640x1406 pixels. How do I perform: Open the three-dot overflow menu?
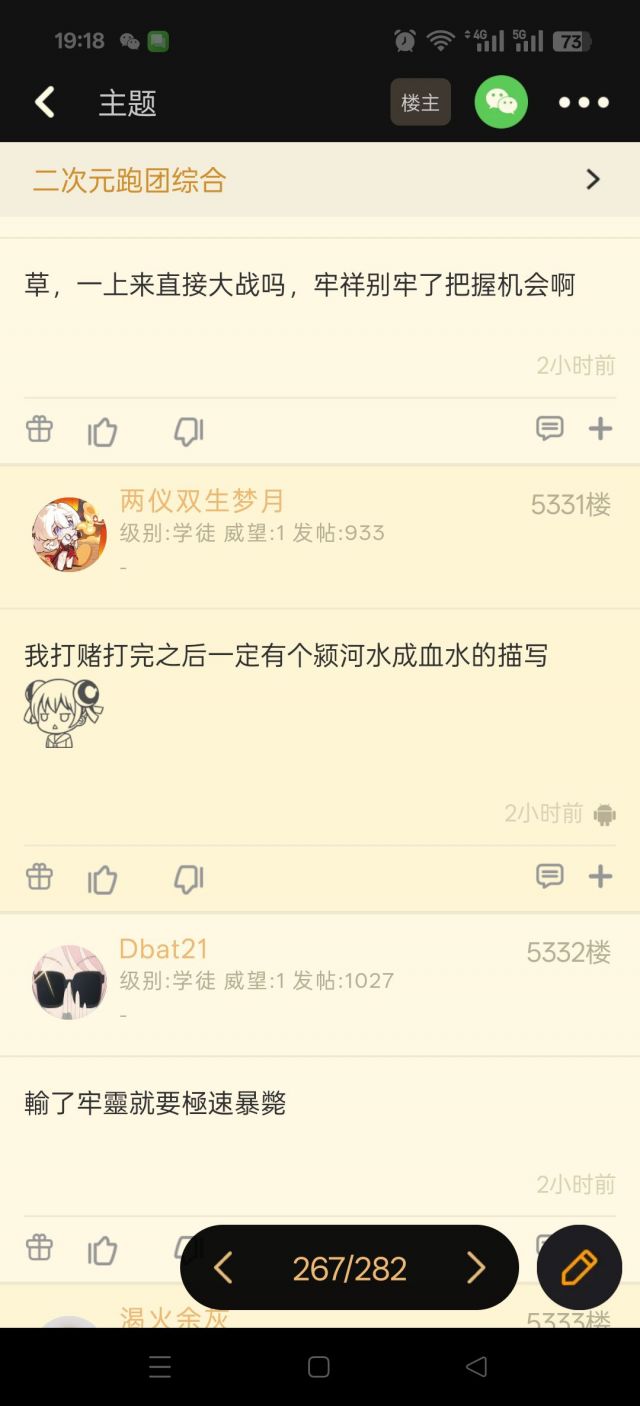point(584,102)
